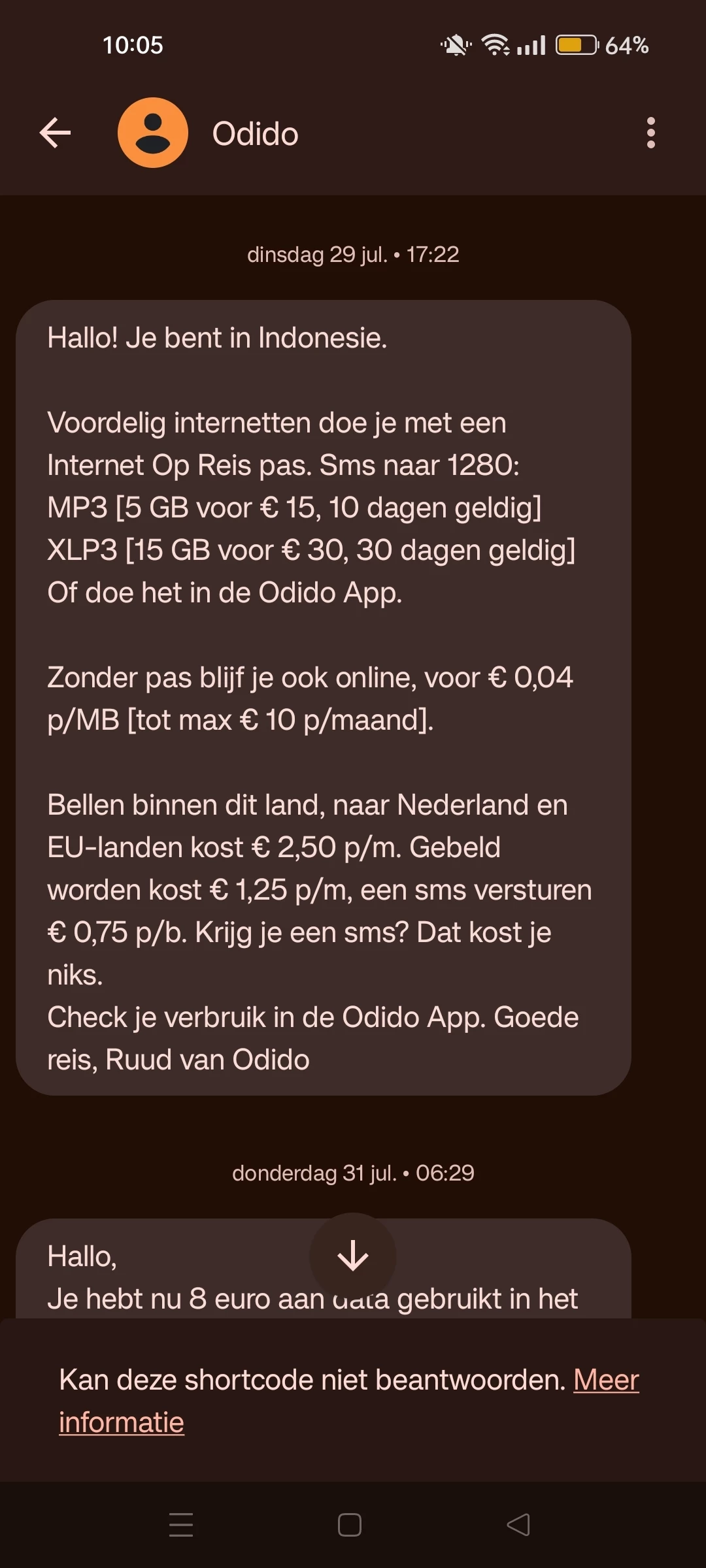Image resolution: width=706 pixels, height=1568 pixels.
Task: Open the three-dot overflow menu
Action: [x=650, y=133]
